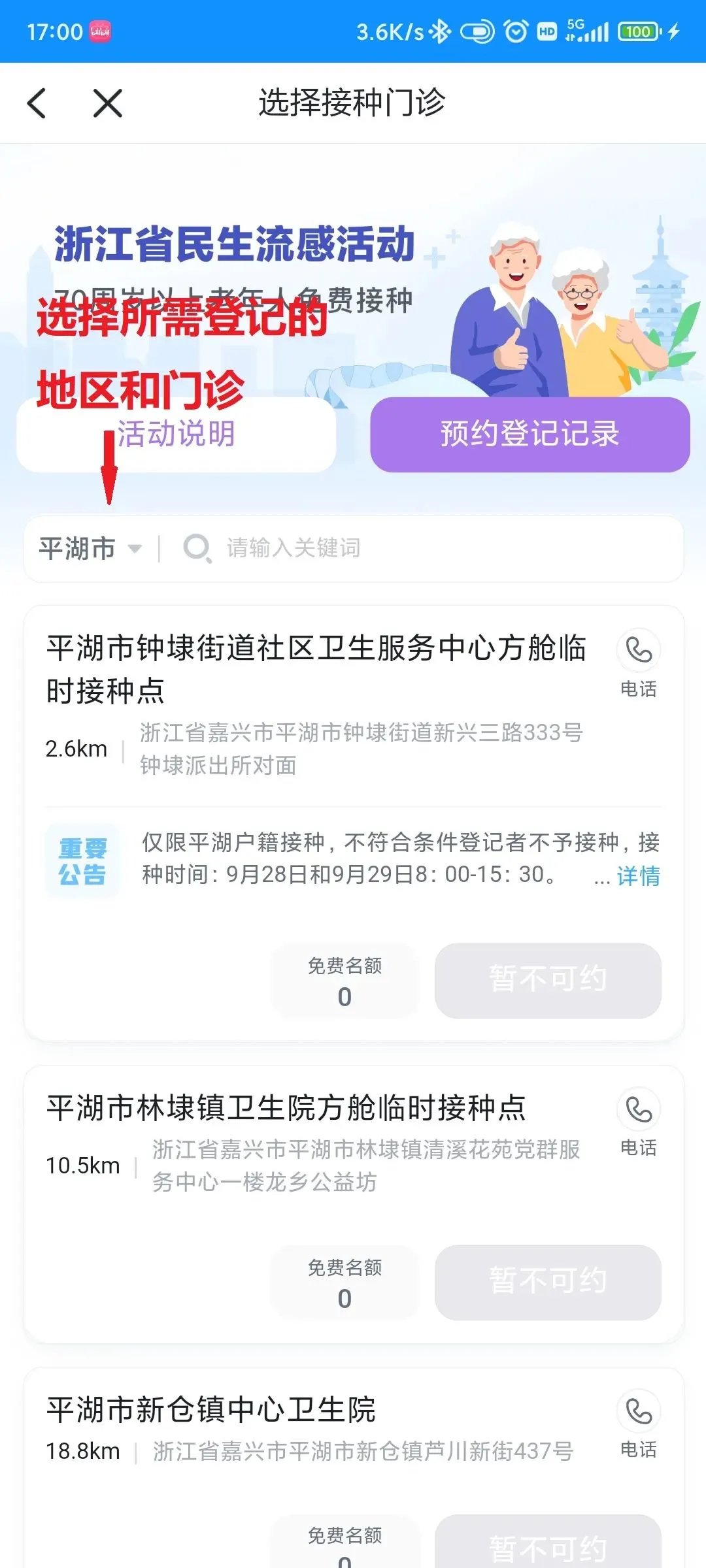Call 新仓镇中心卫生院 via phone icon
Screen dimensions: 706x1568
coord(638,1412)
